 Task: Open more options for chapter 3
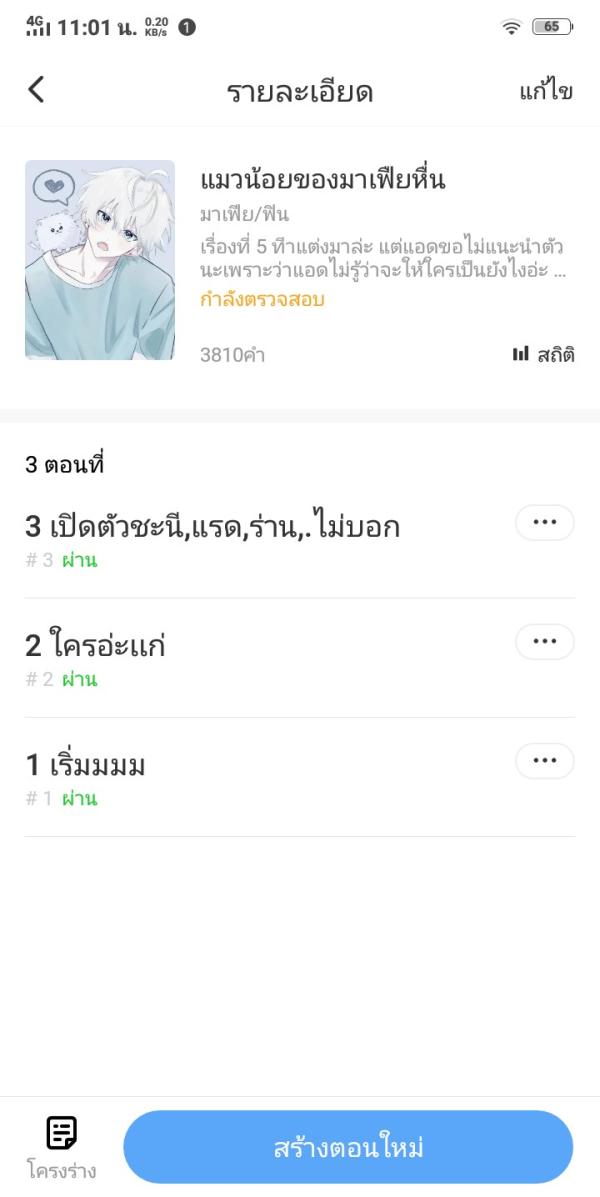coord(544,523)
